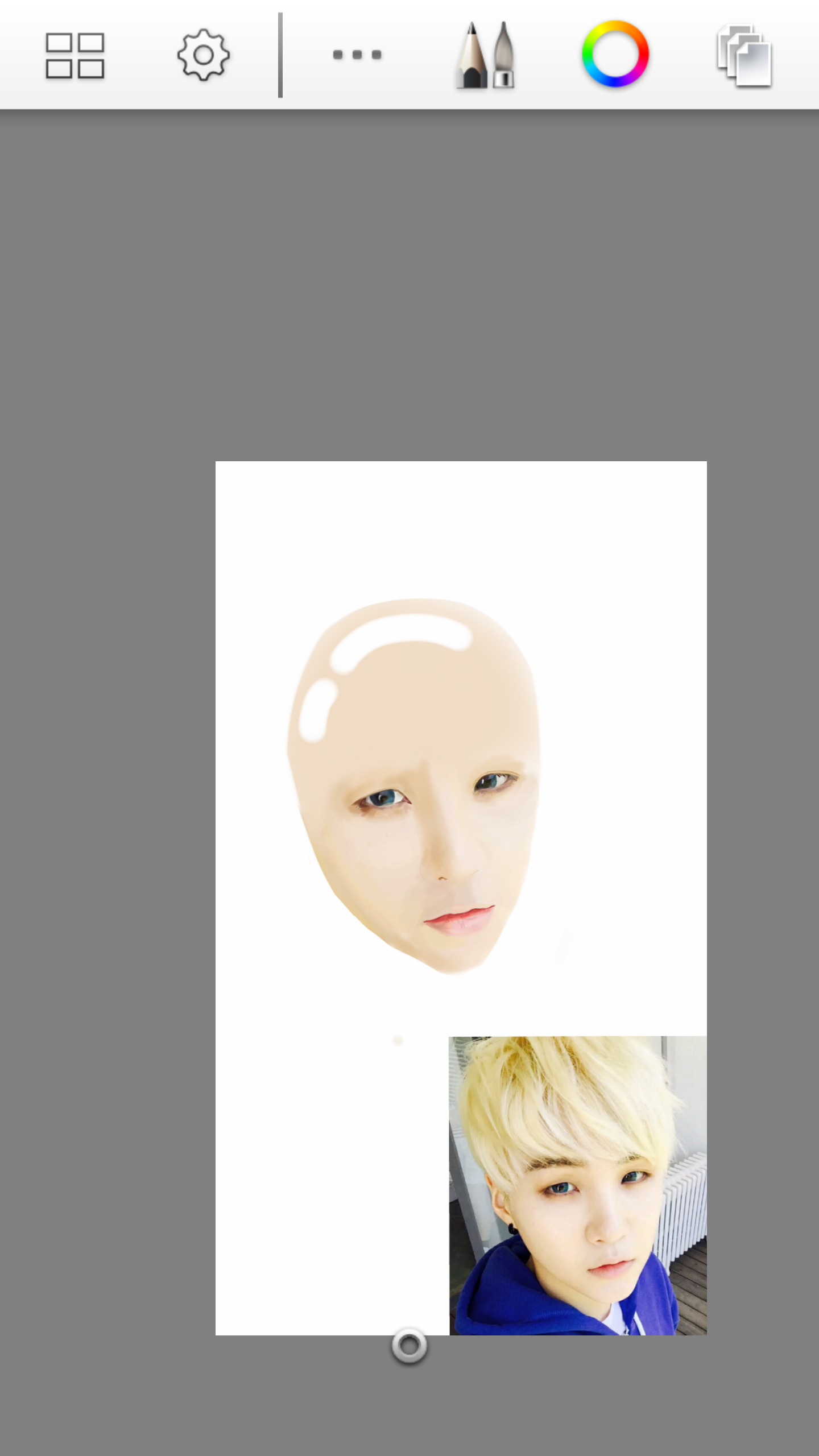Open the settings gear
819x1456 pixels.
(x=203, y=55)
